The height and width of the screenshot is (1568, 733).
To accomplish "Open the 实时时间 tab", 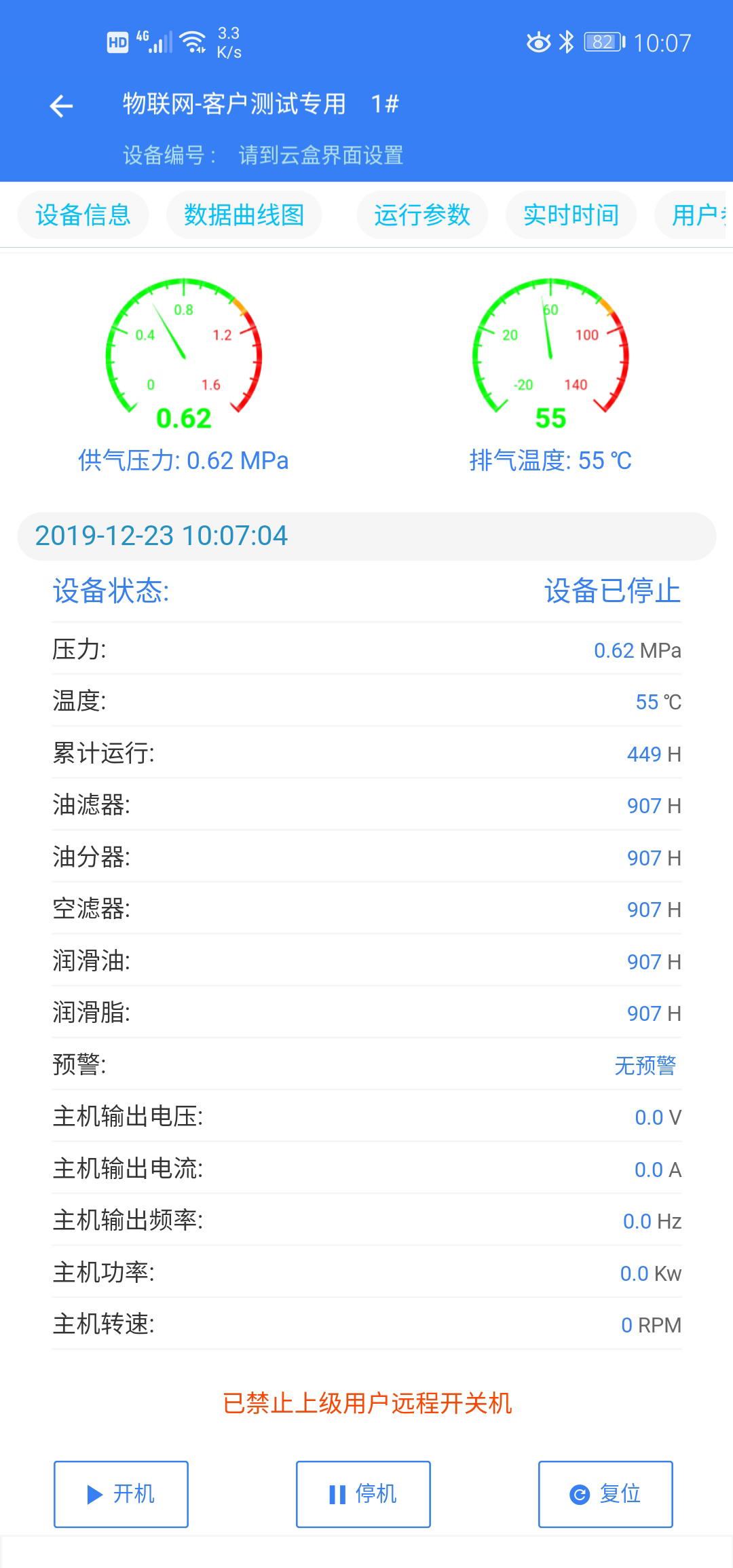I will click(x=571, y=215).
